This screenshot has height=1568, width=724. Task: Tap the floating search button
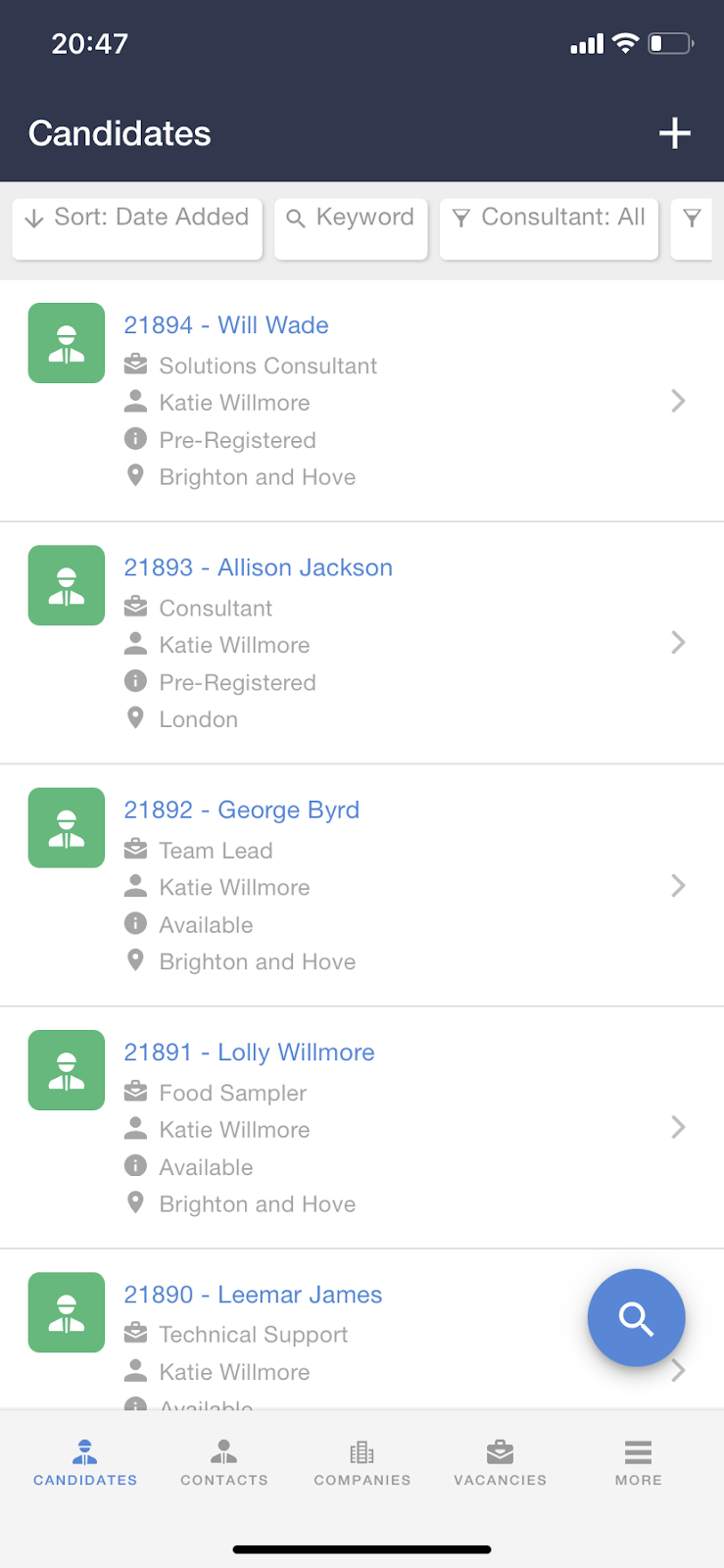click(x=636, y=1318)
